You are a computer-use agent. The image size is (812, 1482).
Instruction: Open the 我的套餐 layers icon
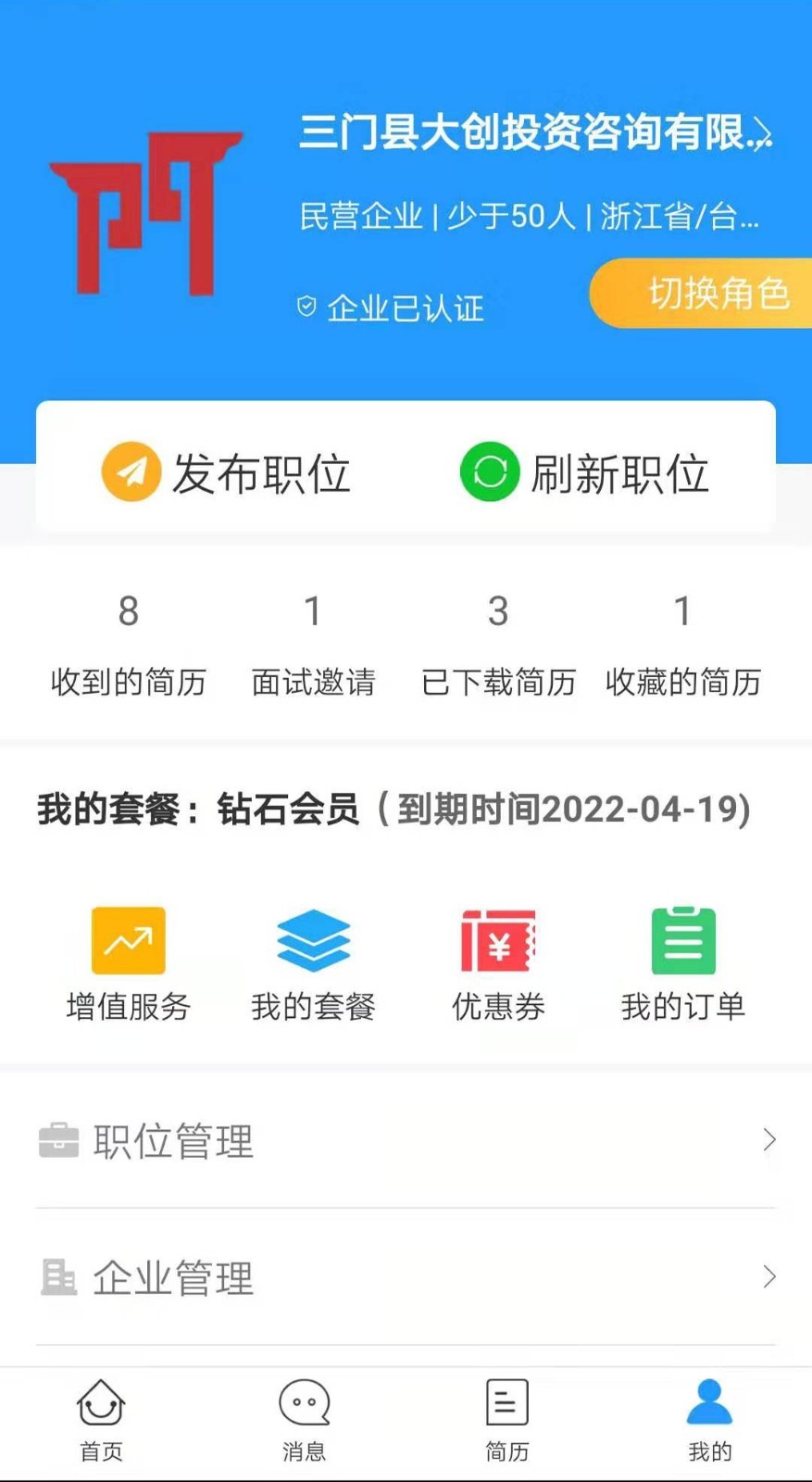(313, 941)
